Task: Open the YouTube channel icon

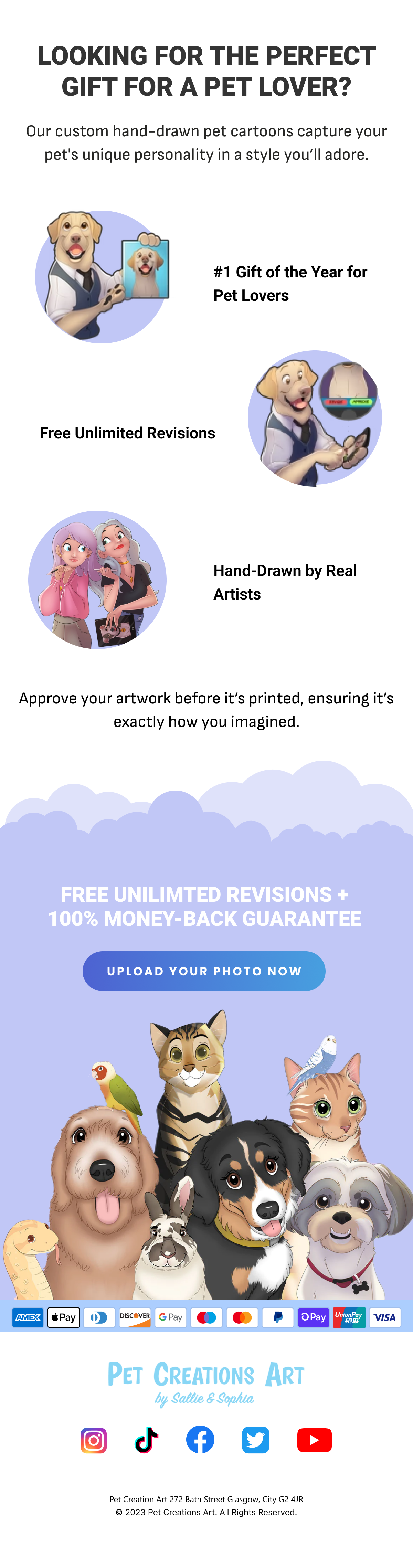Action: pos(314,1440)
